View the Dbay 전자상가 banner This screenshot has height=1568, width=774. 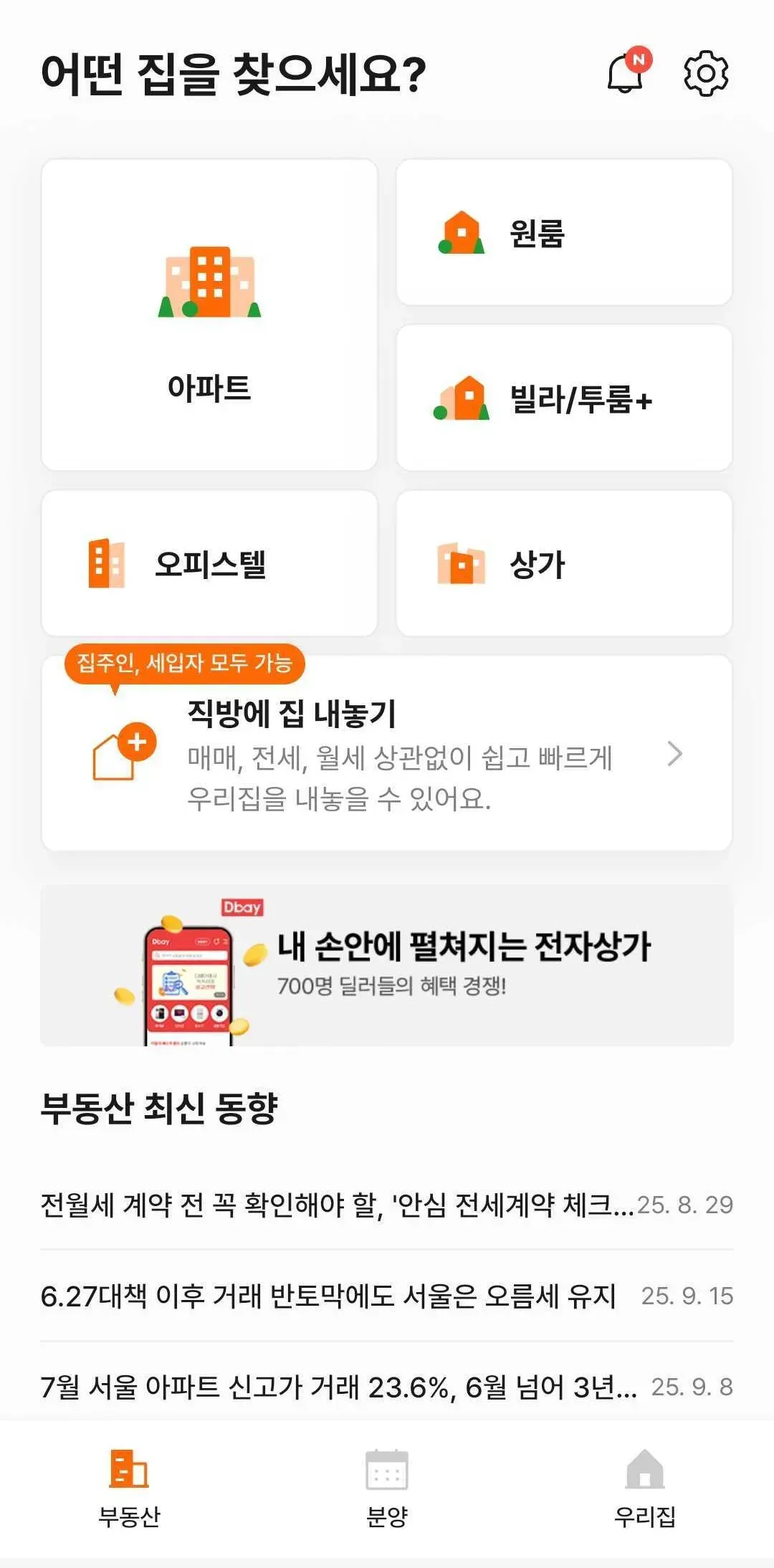click(x=387, y=966)
